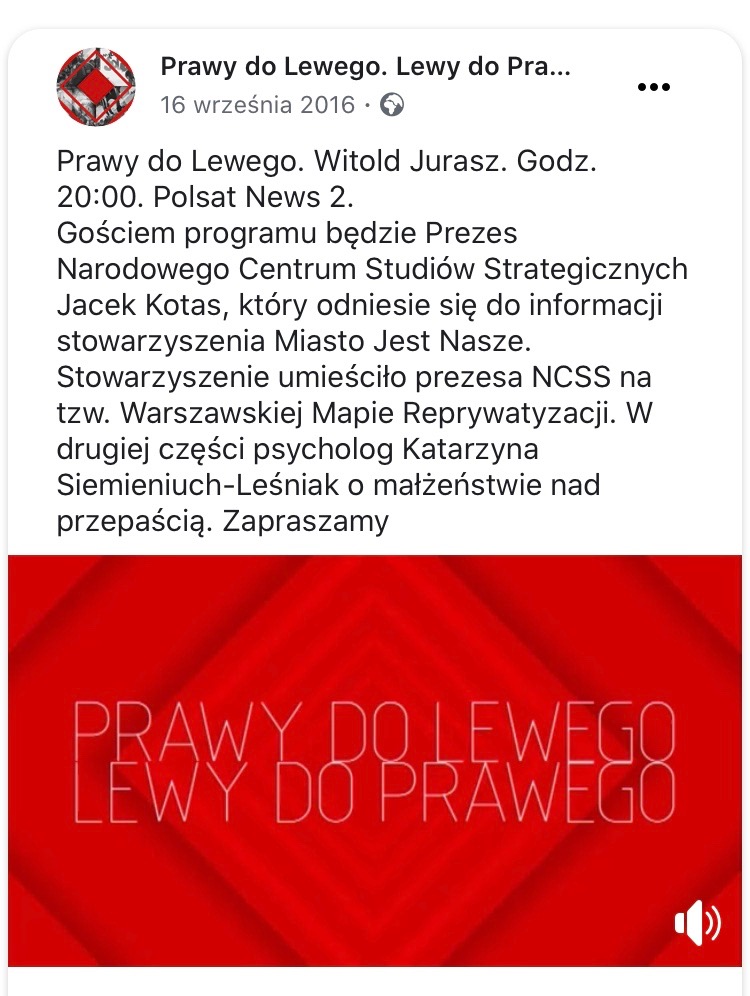750x996 pixels.
Task: Unmute the video with the speaker icon
Action: [x=697, y=922]
